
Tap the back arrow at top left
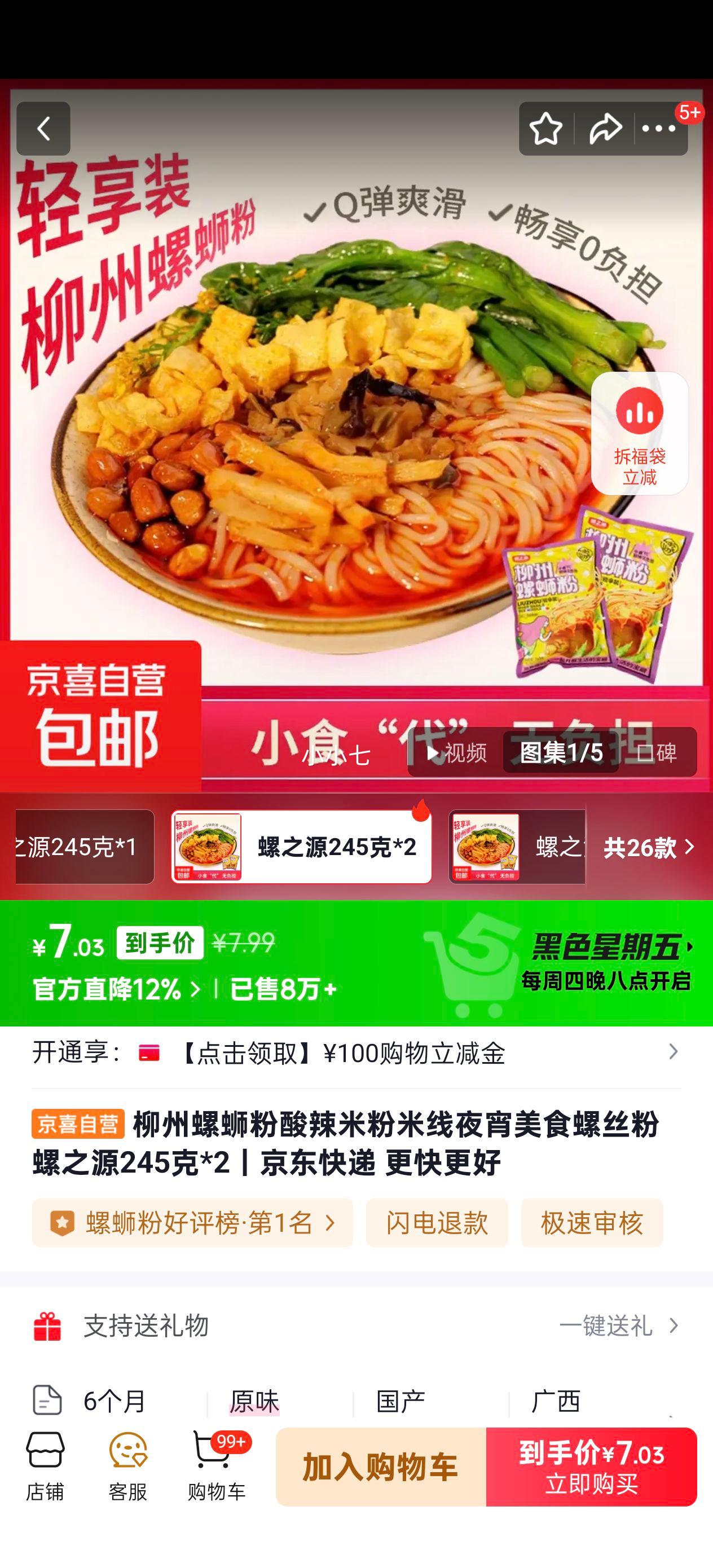click(x=43, y=130)
